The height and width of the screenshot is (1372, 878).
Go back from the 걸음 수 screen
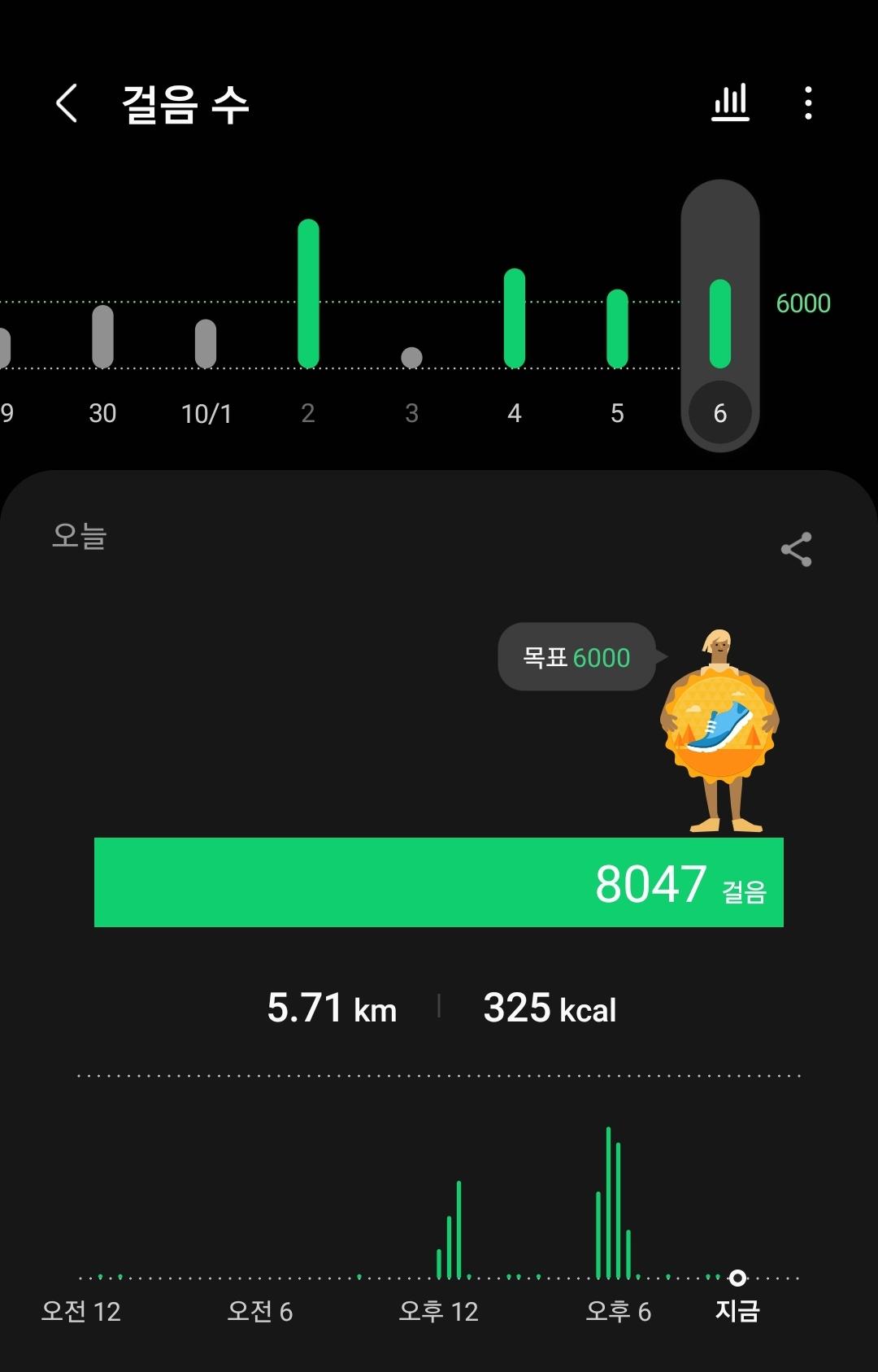[67, 104]
